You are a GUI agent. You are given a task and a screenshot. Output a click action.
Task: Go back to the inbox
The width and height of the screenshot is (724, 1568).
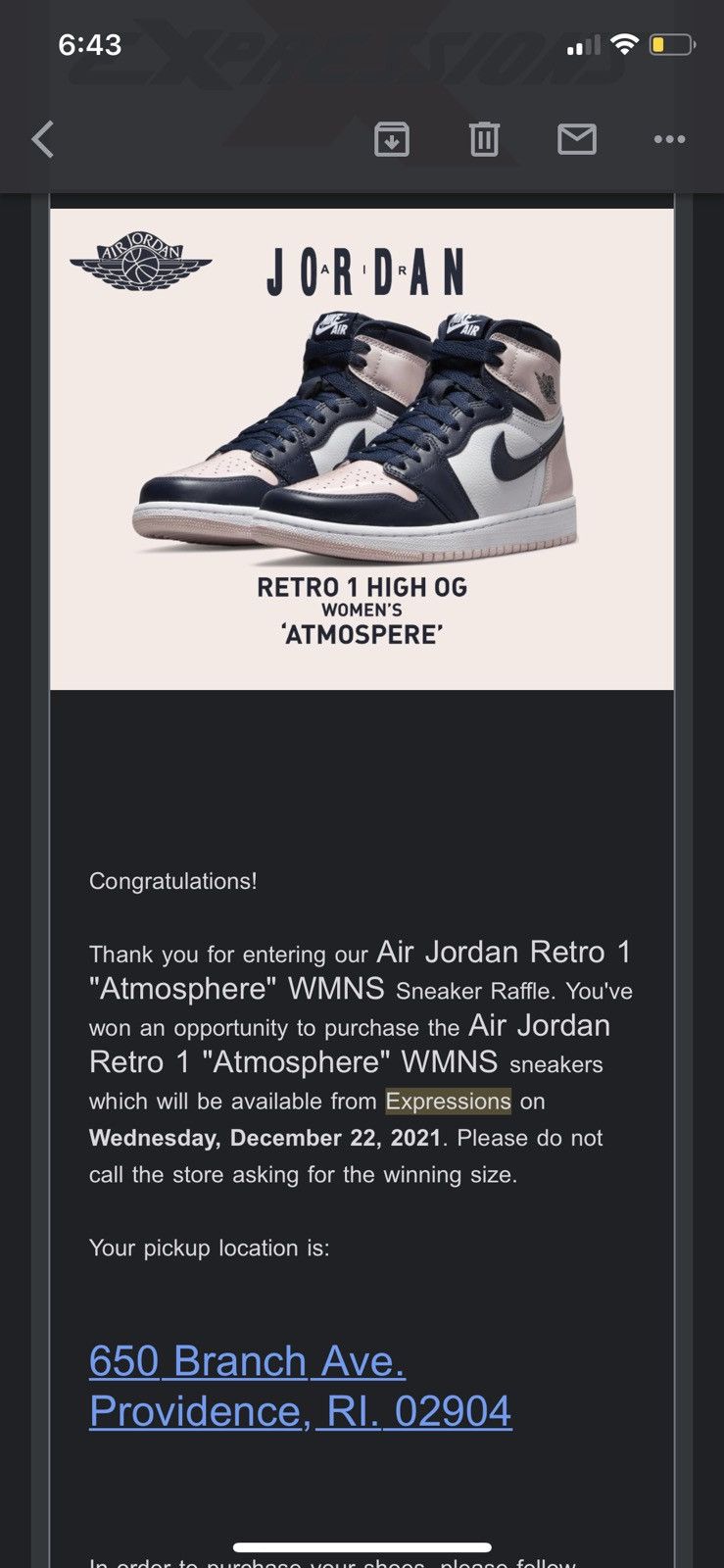pos(42,139)
